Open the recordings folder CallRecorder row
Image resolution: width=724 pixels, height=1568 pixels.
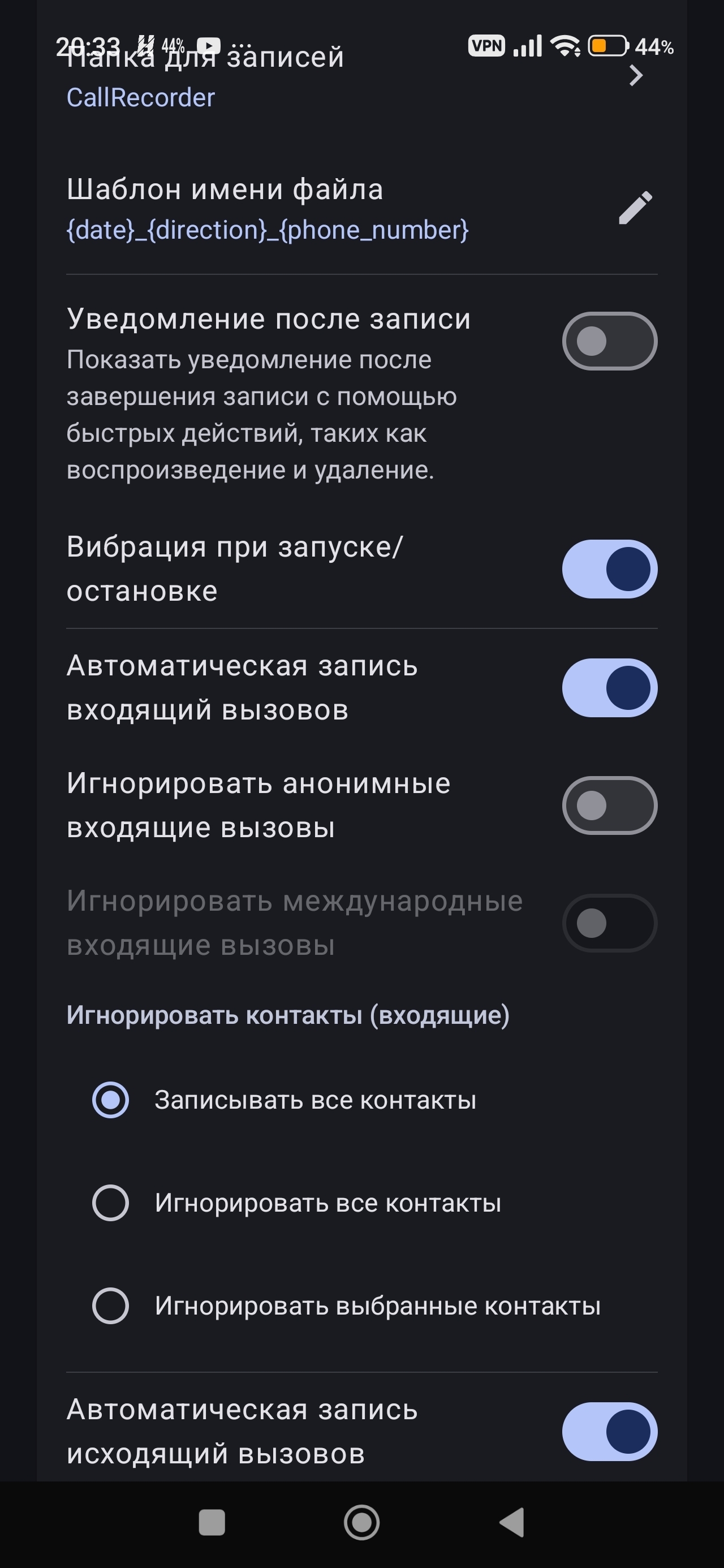[361, 76]
